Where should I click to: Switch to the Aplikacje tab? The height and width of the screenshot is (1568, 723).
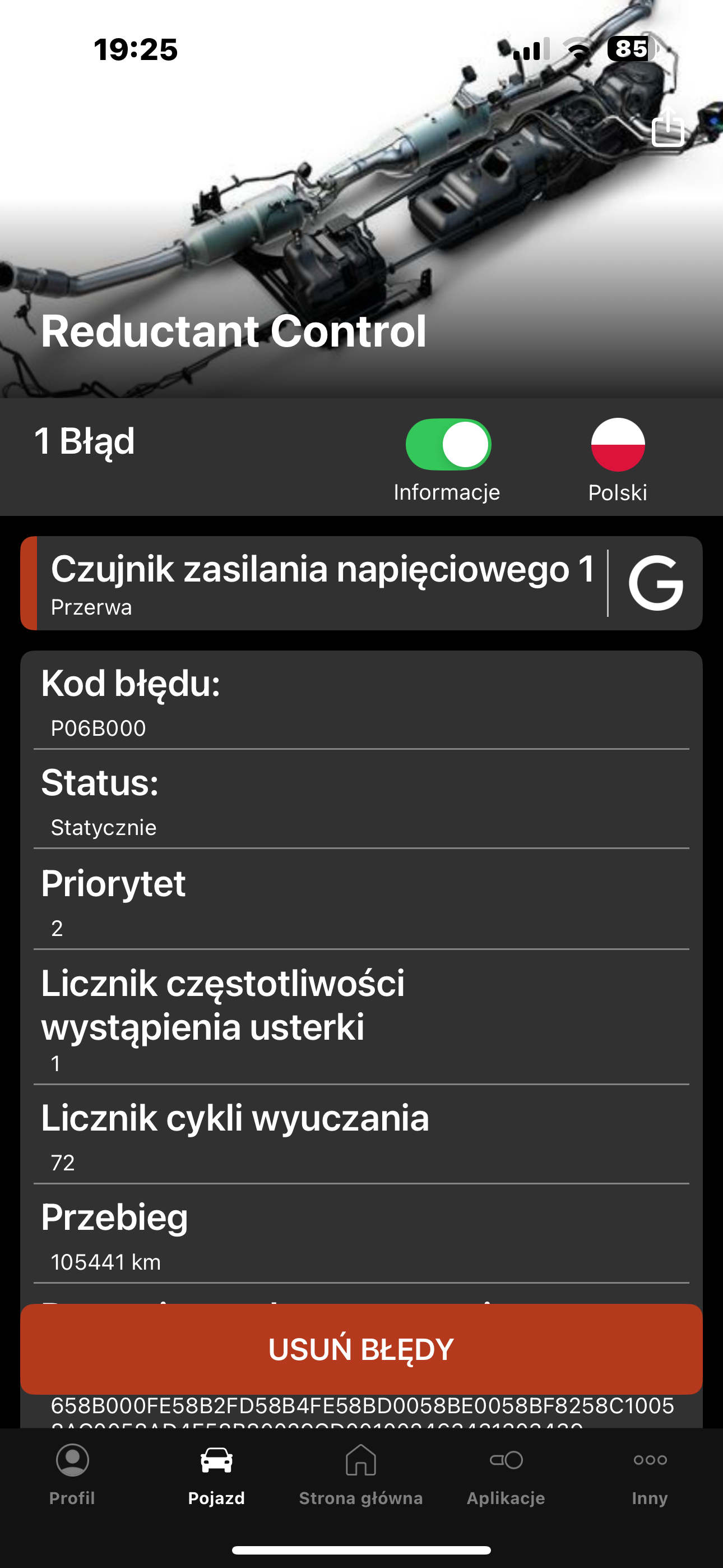point(506,1474)
